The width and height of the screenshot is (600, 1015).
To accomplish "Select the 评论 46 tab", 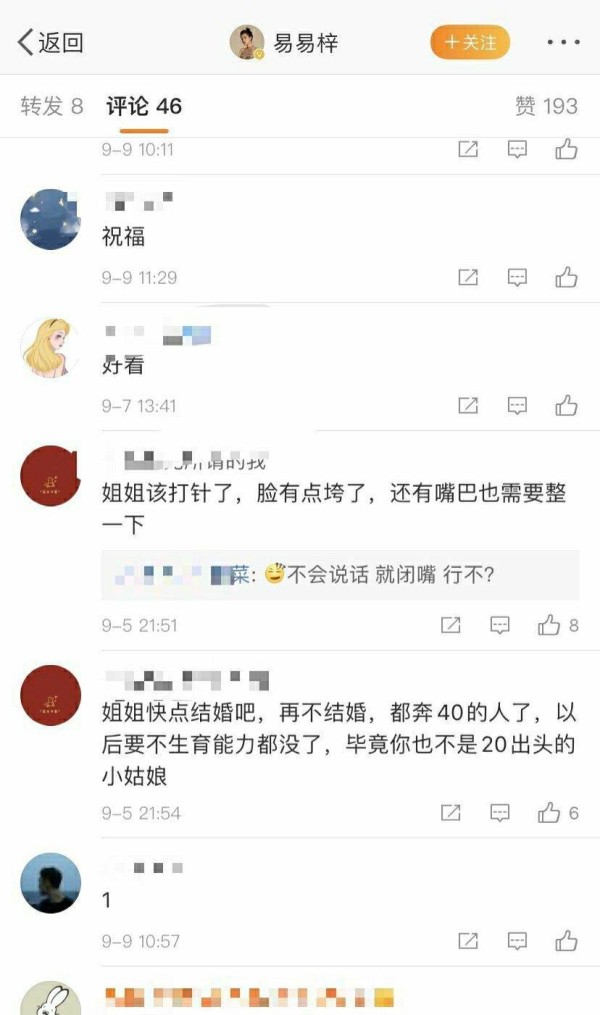I will point(144,106).
